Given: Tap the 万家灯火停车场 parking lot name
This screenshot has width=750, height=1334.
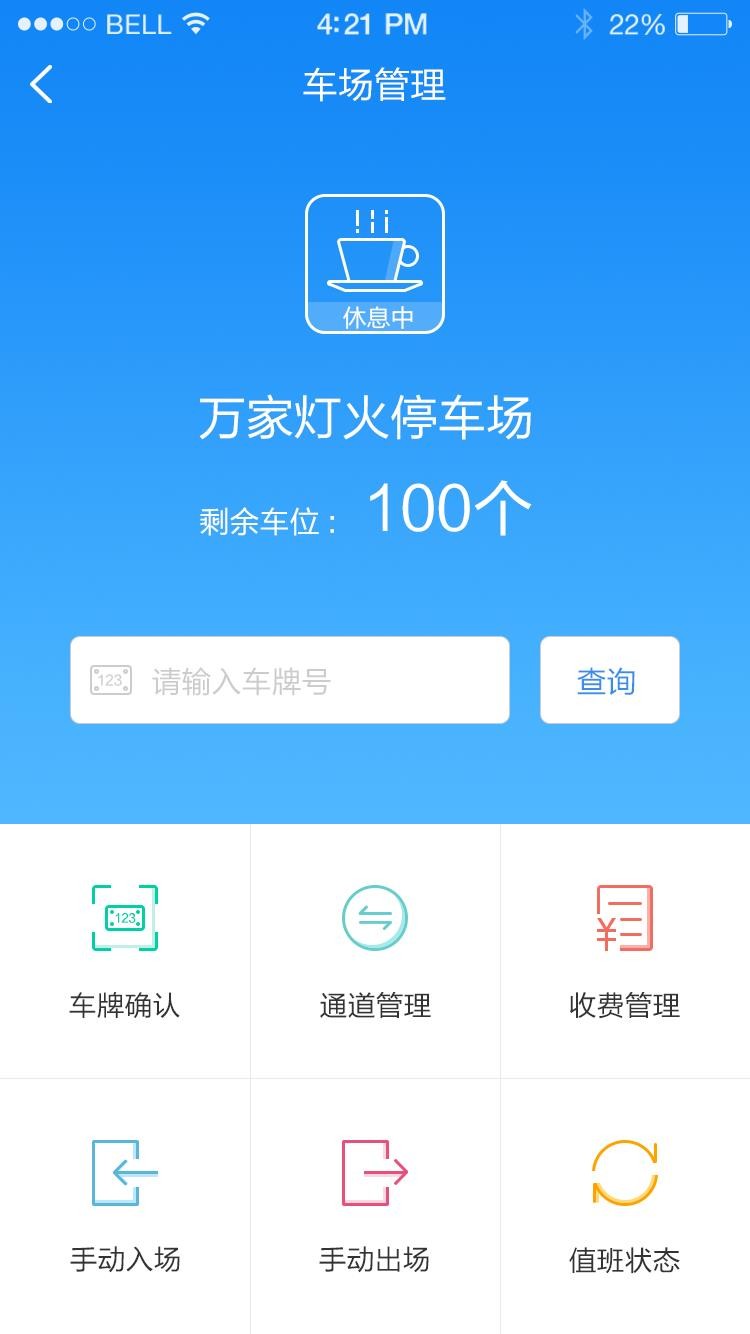Looking at the screenshot, I should tap(375, 420).
